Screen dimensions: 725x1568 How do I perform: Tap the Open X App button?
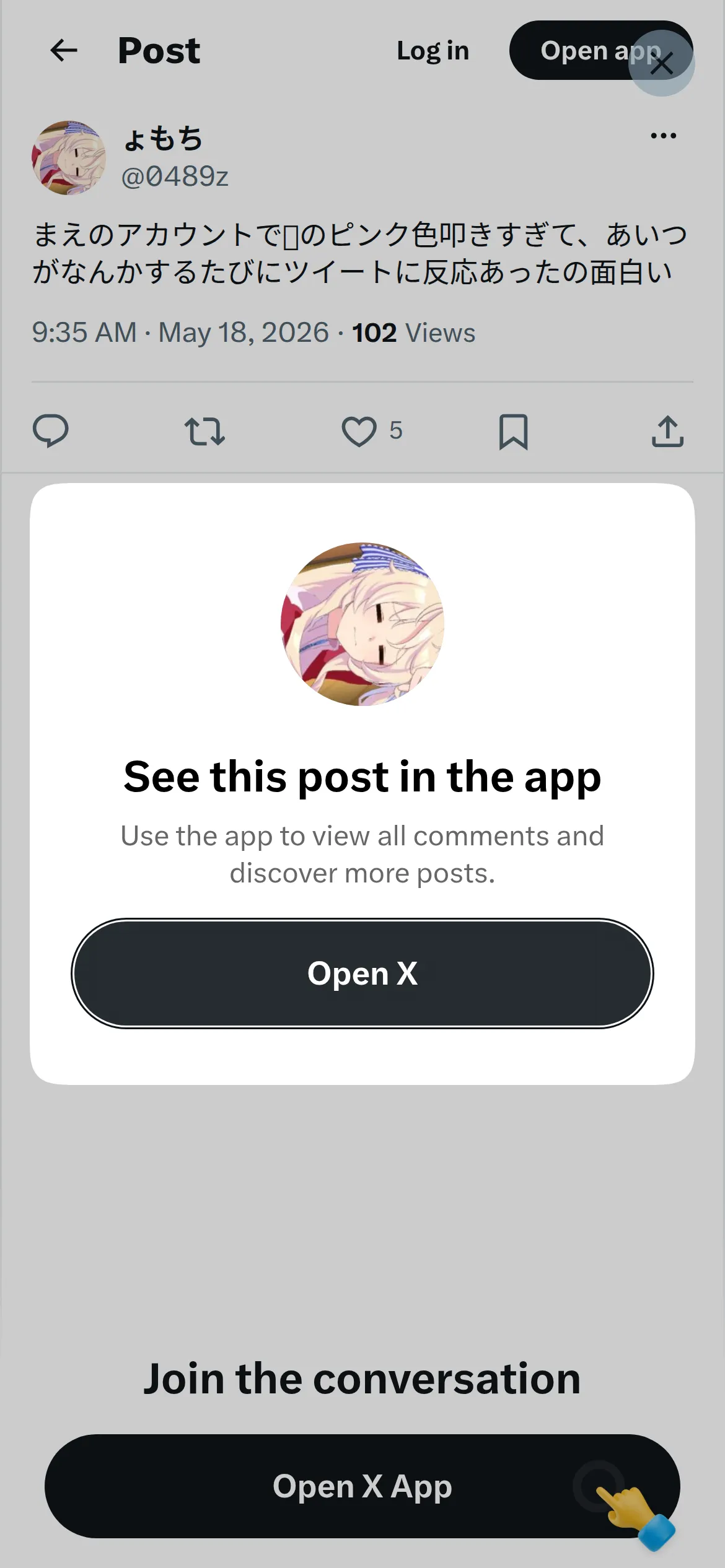[x=362, y=1486]
